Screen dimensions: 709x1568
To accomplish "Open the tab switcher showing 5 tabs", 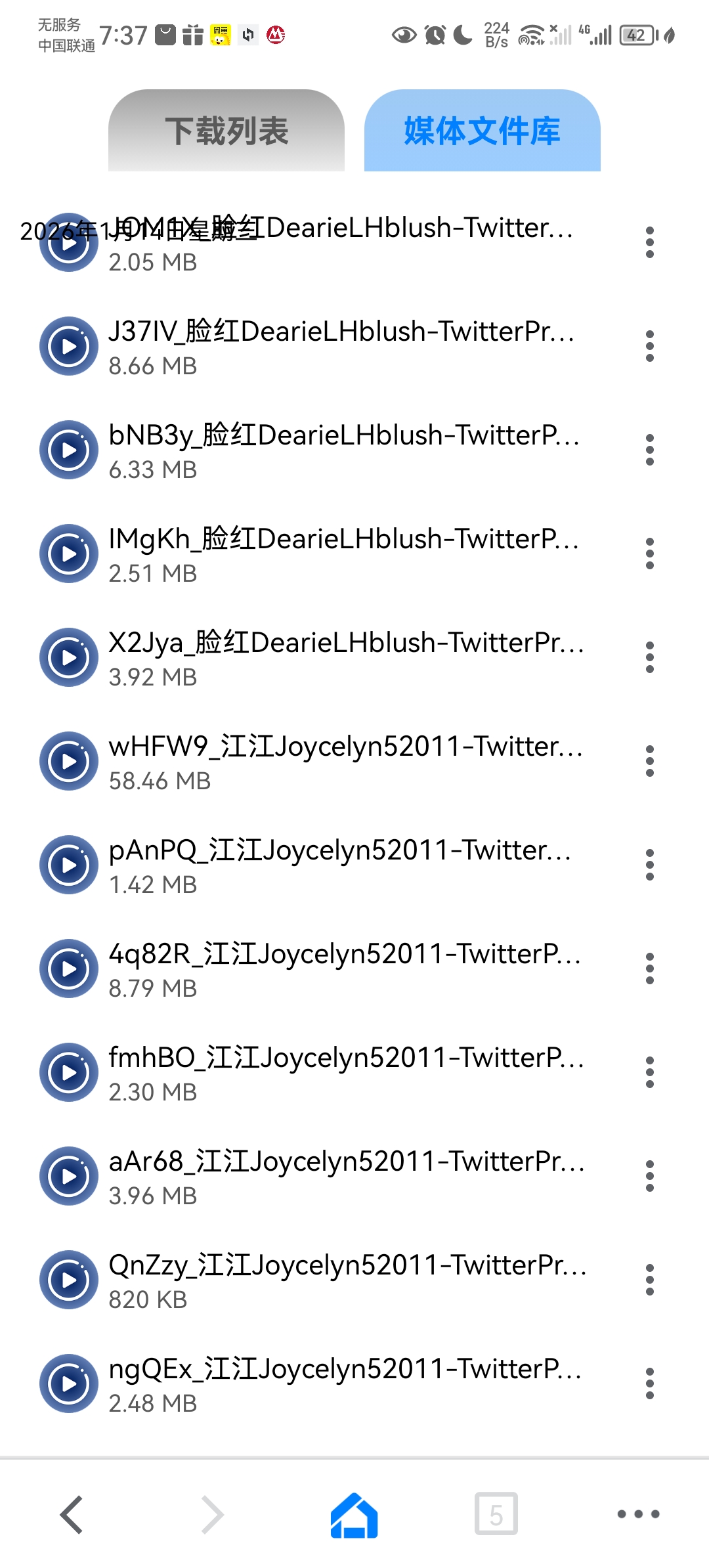I will [496, 1514].
